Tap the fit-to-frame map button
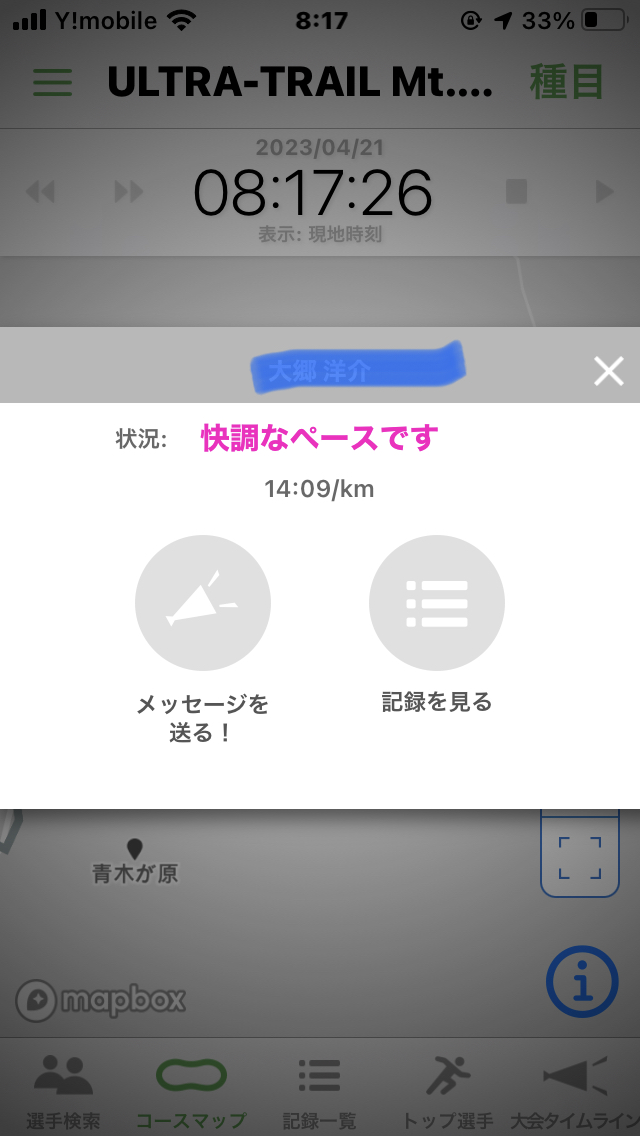The height and width of the screenshot is (1136, 640). pyautogui.click(x=580, y=858)
